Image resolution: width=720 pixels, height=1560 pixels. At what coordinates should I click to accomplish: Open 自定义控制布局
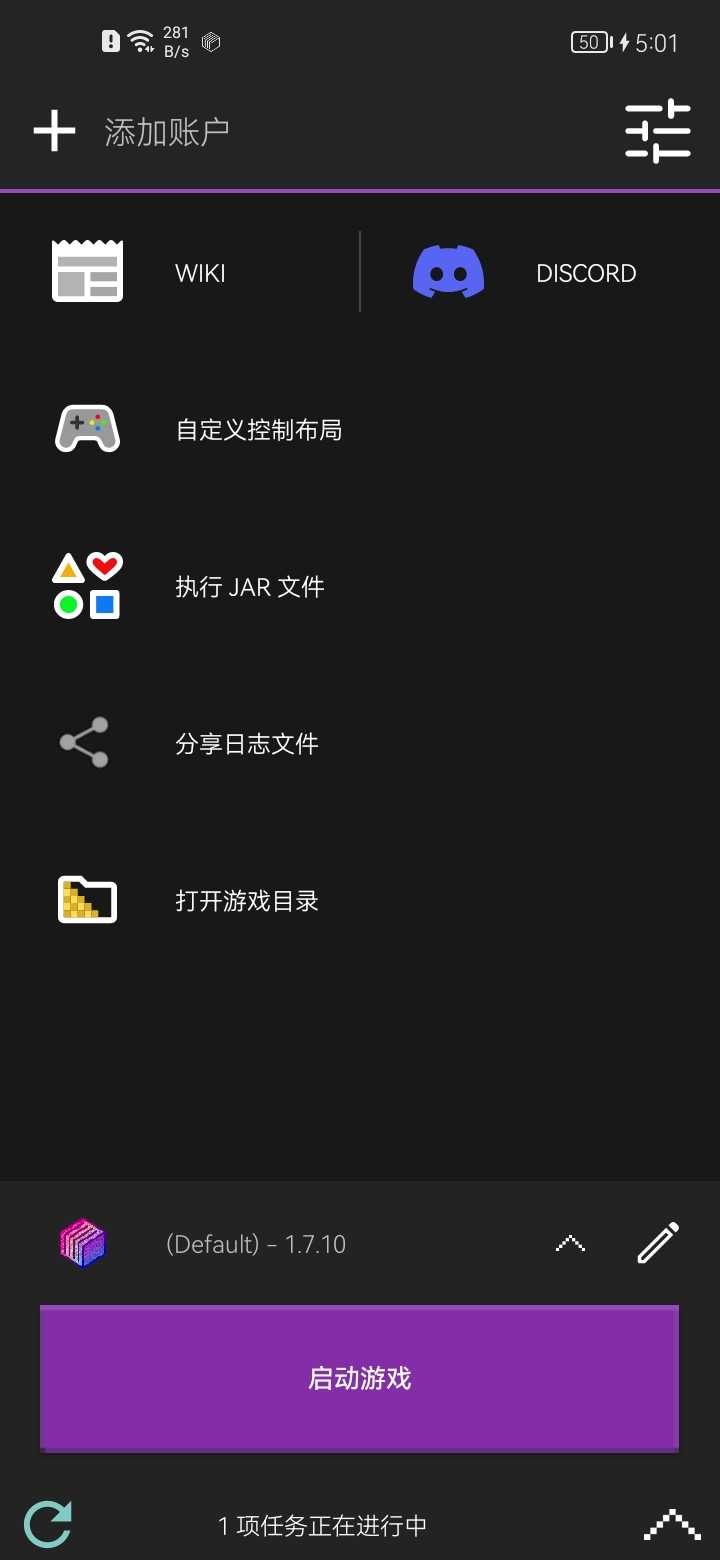[360, 430]
